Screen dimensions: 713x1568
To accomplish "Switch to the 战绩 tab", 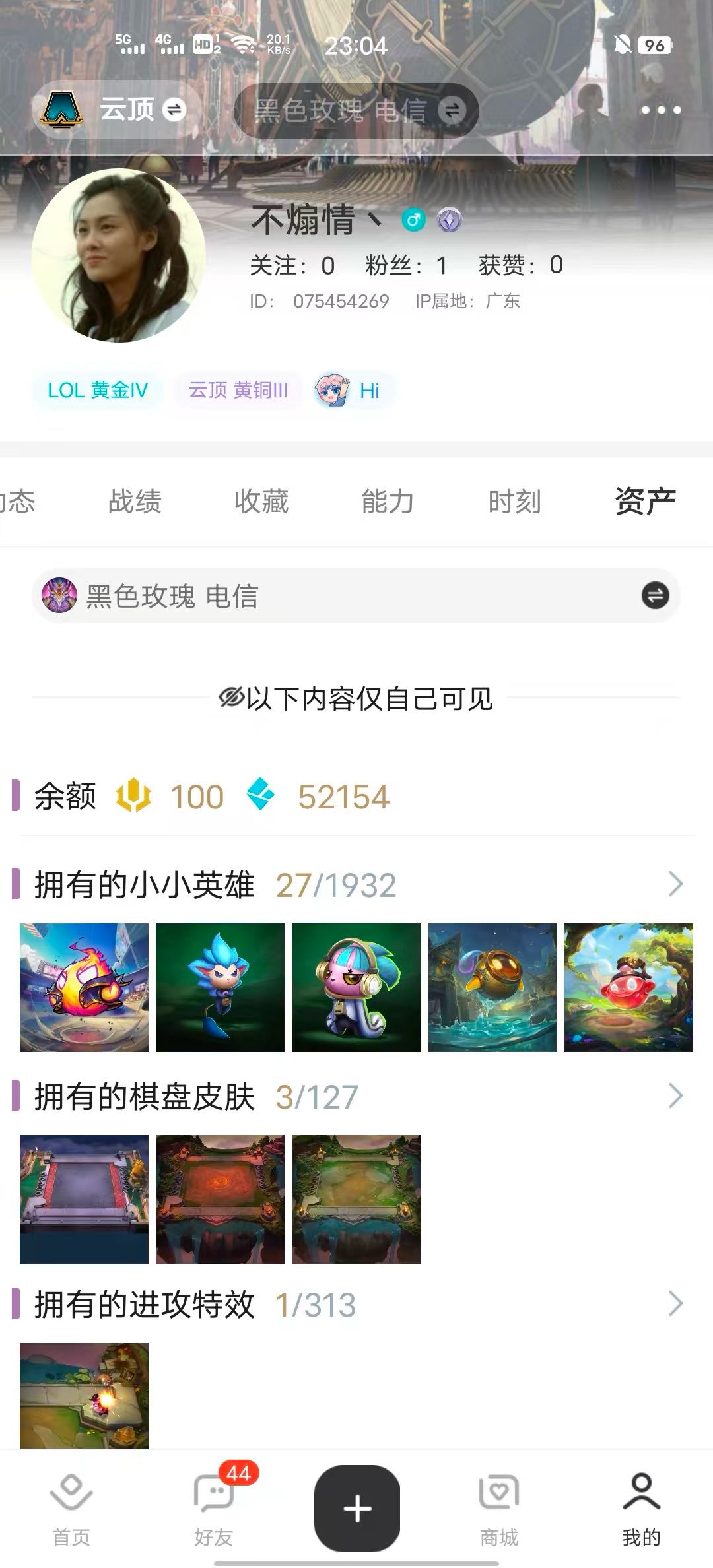I will tap(135, 502).
